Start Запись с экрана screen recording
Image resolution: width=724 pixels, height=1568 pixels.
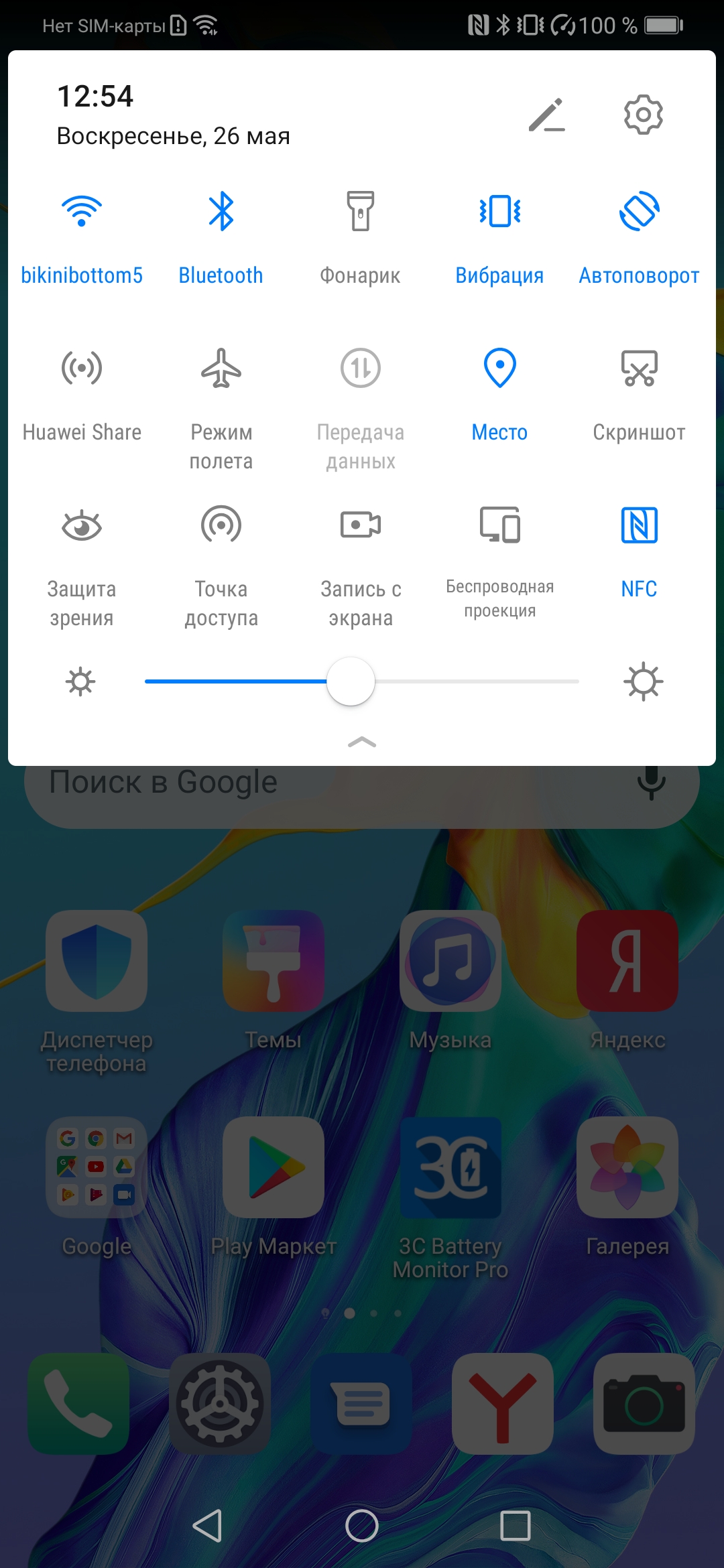coord(361,525)
